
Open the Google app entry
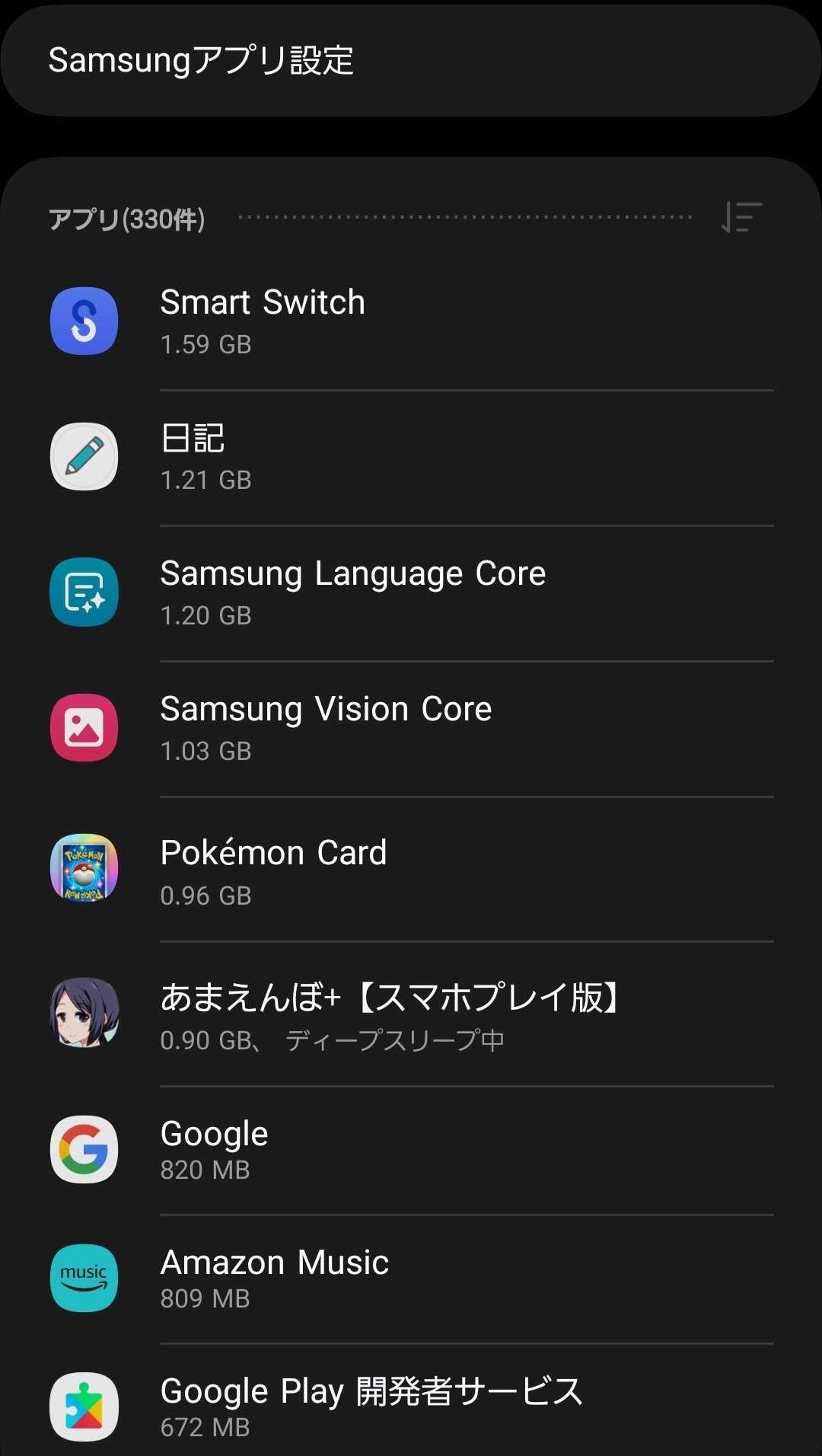click(411, 1150)
